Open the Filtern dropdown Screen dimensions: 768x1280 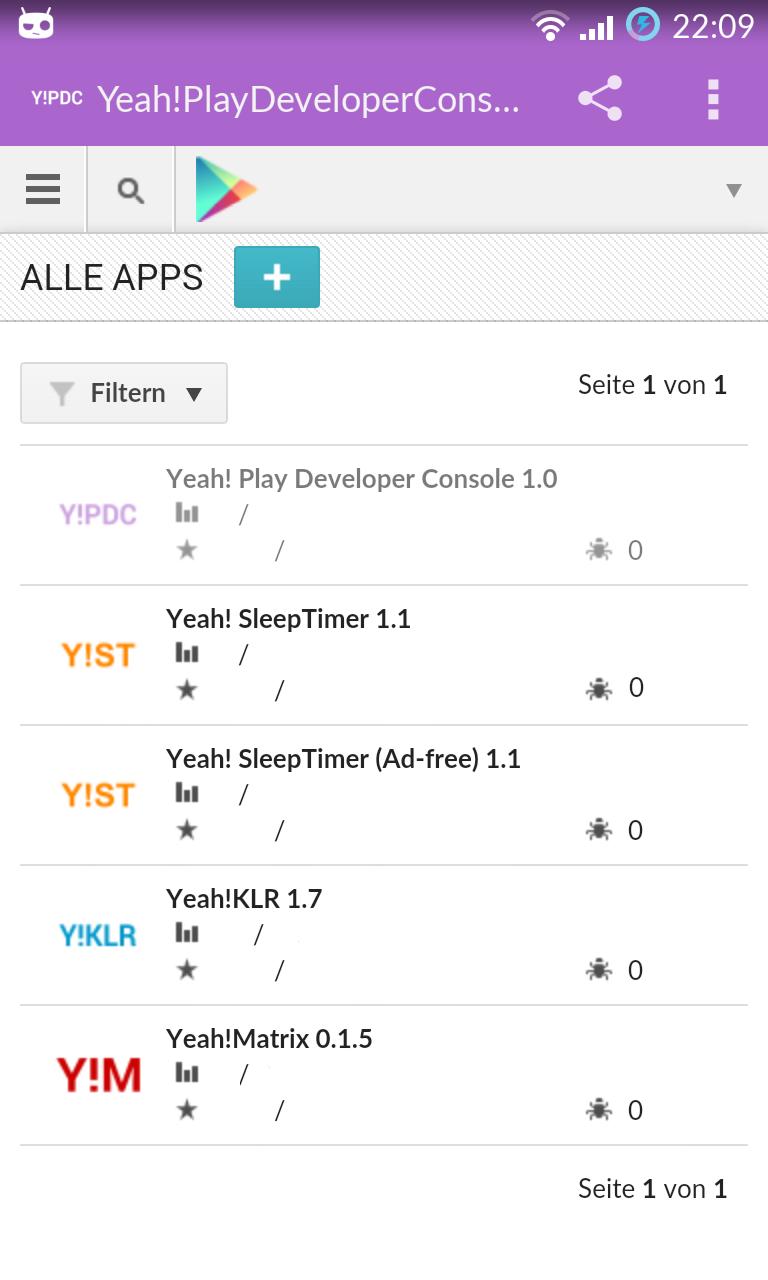point(124,393)
